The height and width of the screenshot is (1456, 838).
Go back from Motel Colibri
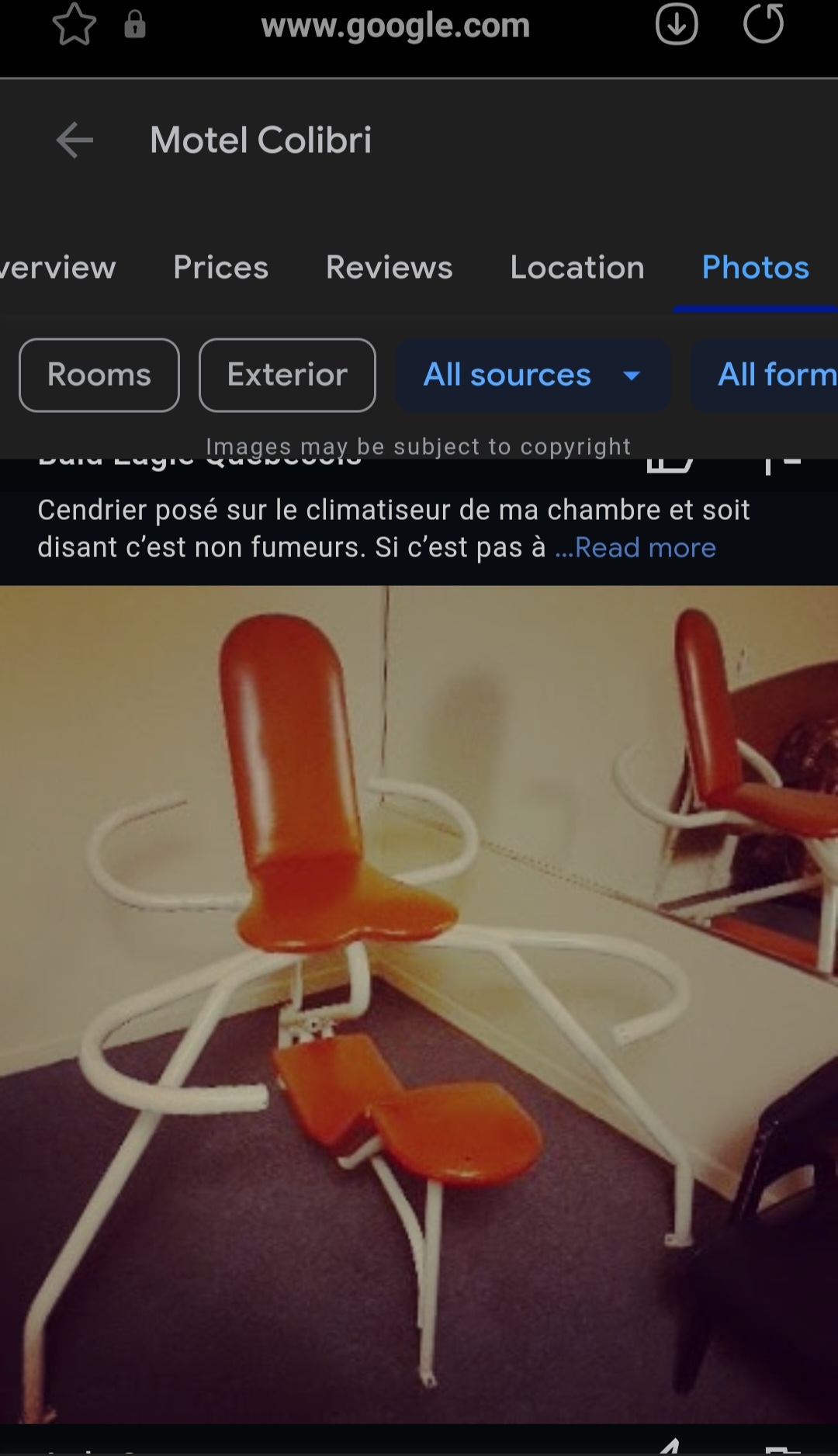[75, 140]
